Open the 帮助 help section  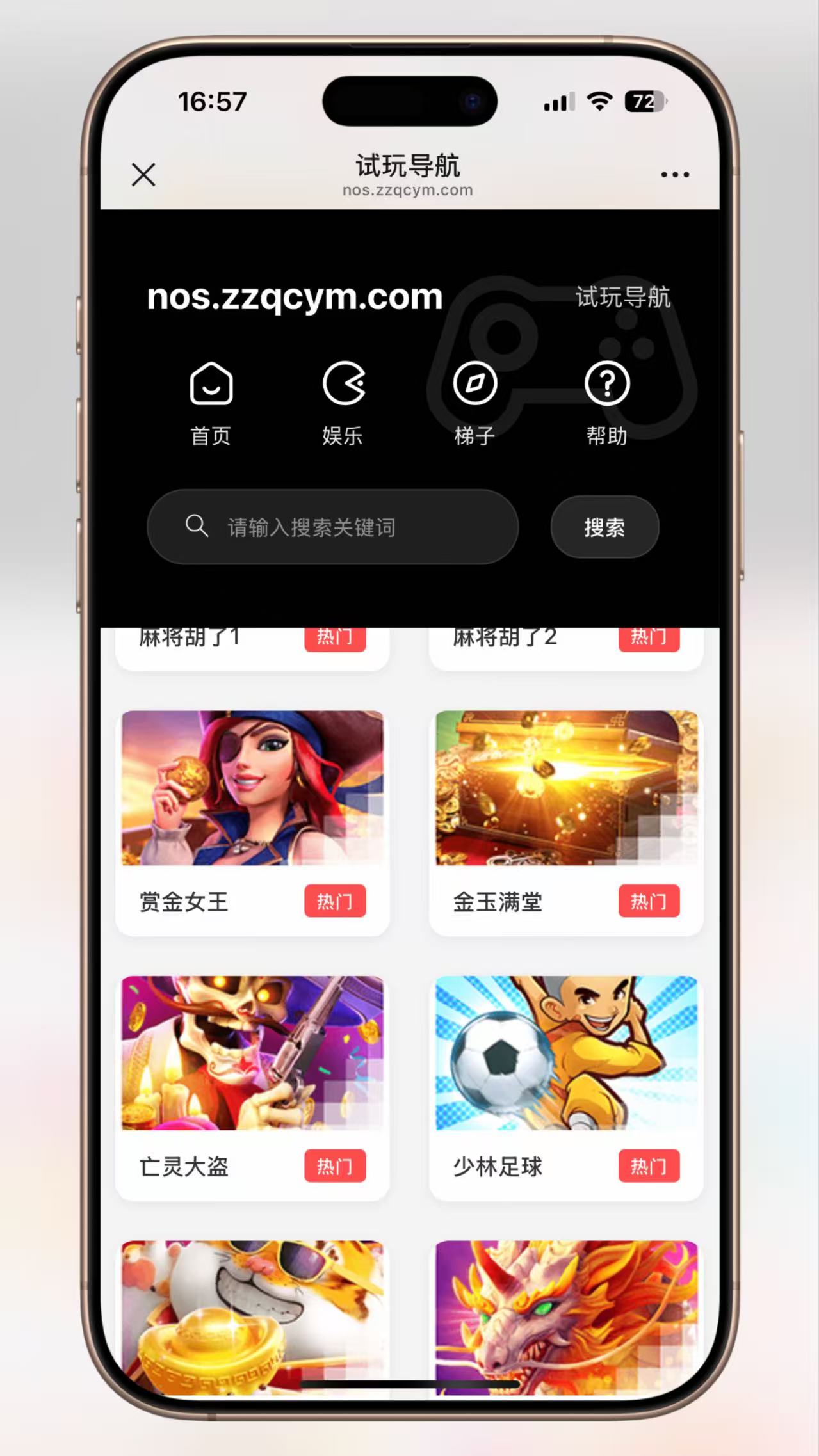(x=606, y=403)
